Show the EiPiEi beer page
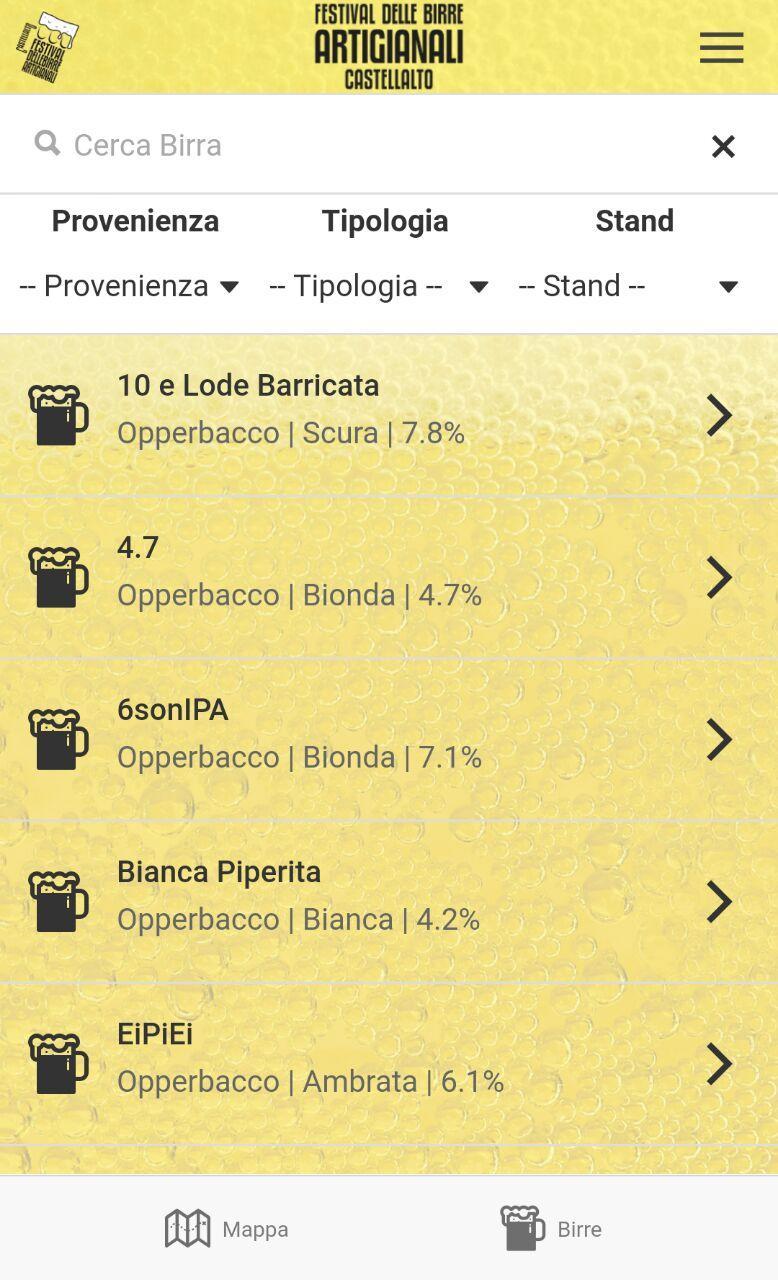Viewport: 778px width, 1280px height. 388,1063
